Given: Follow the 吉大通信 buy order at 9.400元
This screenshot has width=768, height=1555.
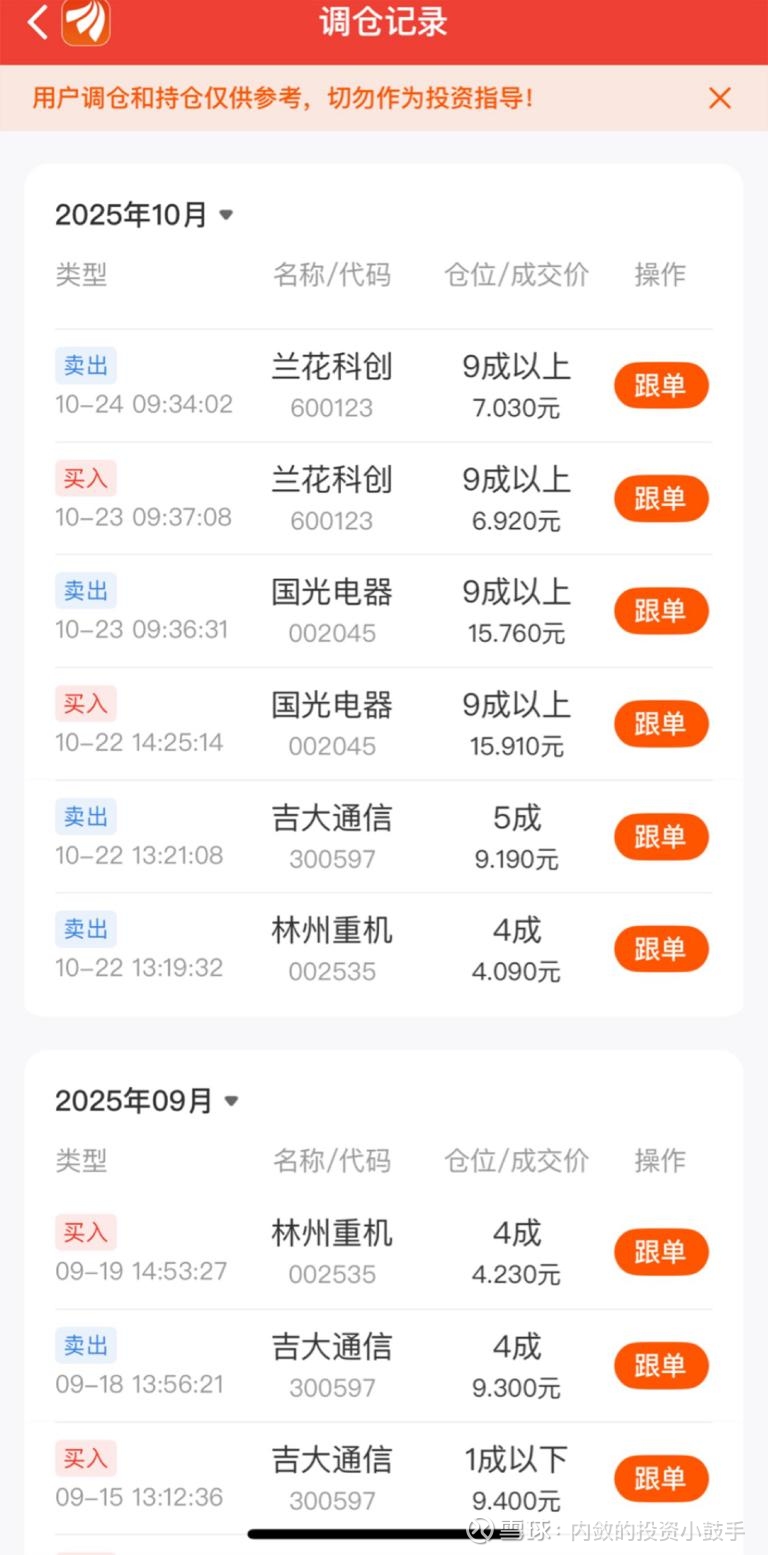Looking at the screenshot, I should (x=661, y=1479).
